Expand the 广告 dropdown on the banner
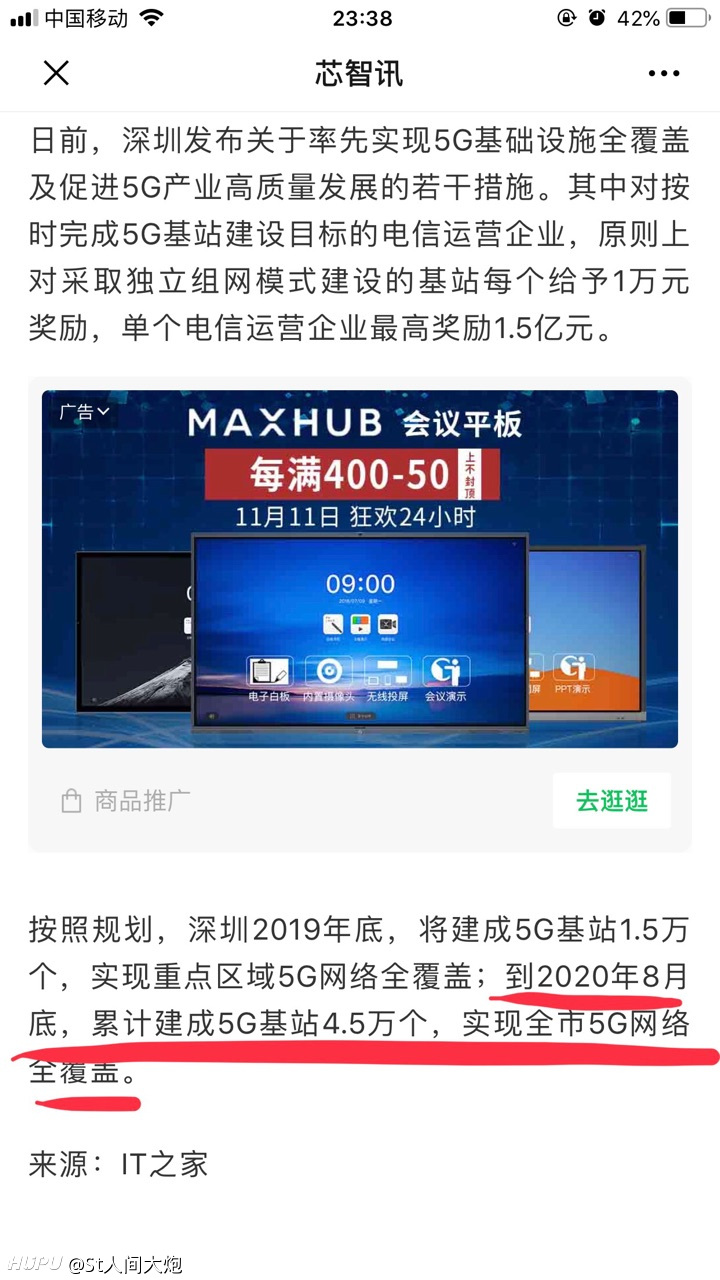 coord(84,412)
